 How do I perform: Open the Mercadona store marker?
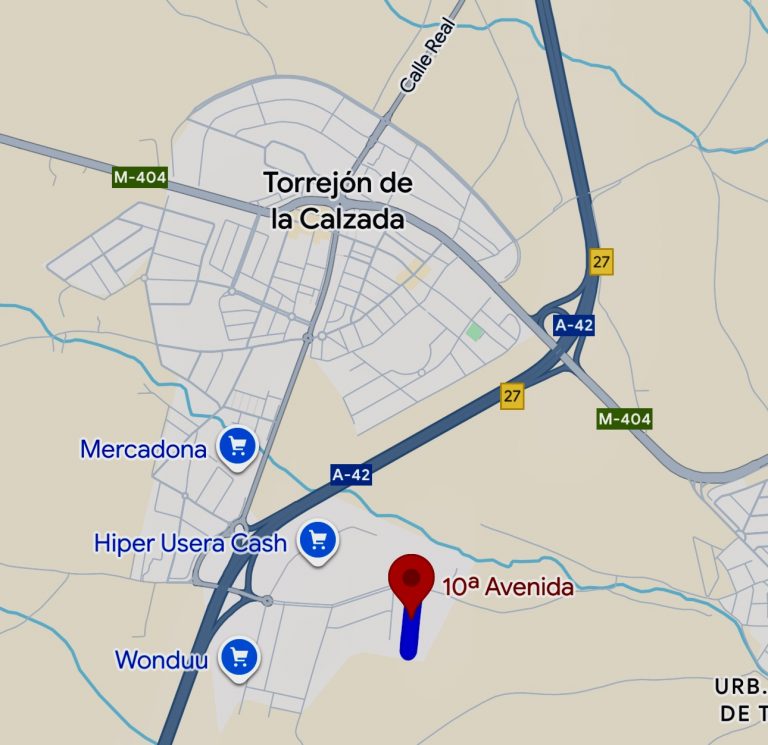(237, 446)
